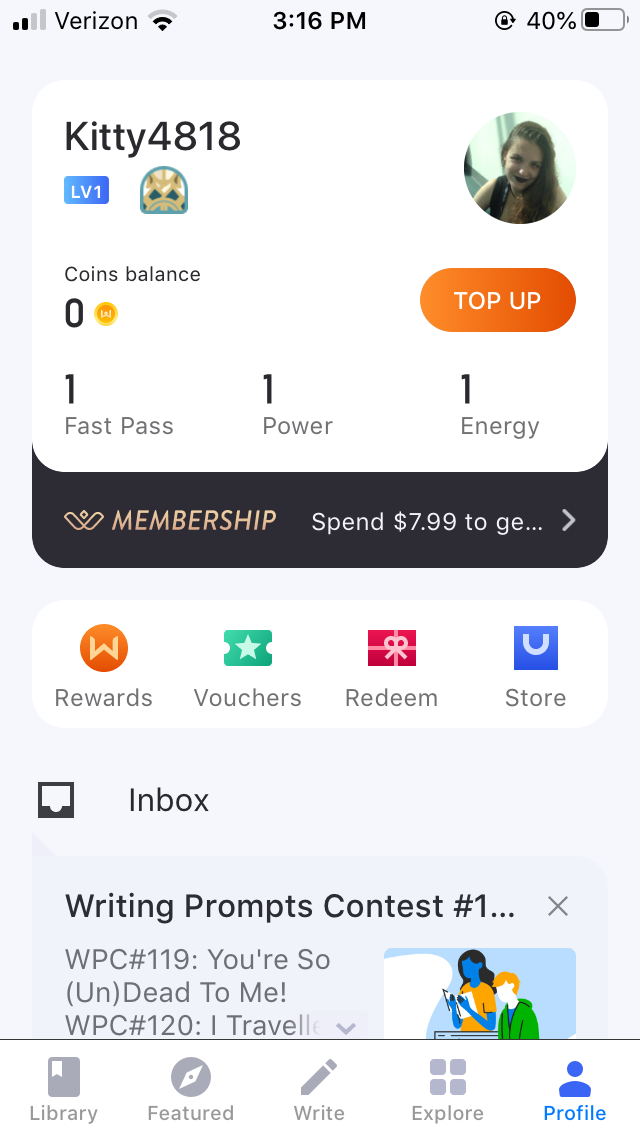Dismiss the Writing Prompts Contest card
This screenshot has height=1136, width=640.
coord(558,906)
